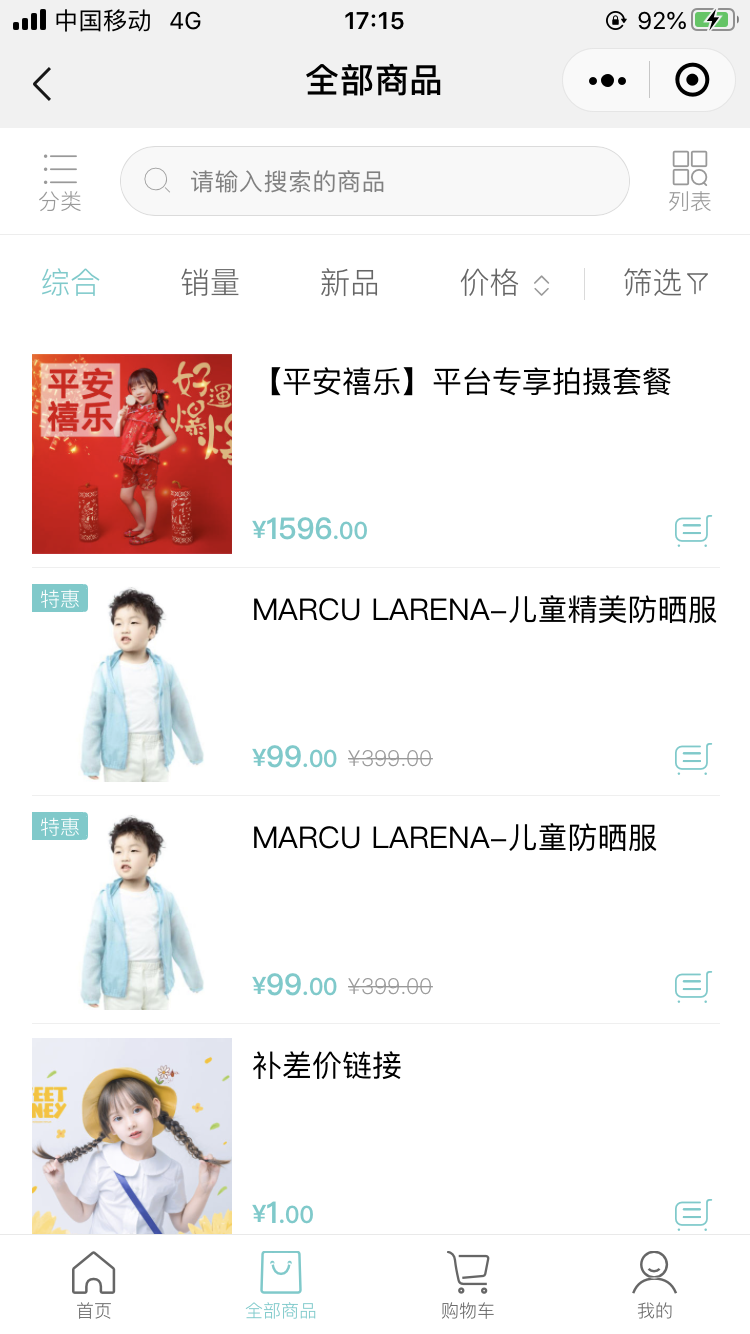Switch layout with the 列表 icon
This screenshot has width=750, height=1334.
click(x=689, y=181)
